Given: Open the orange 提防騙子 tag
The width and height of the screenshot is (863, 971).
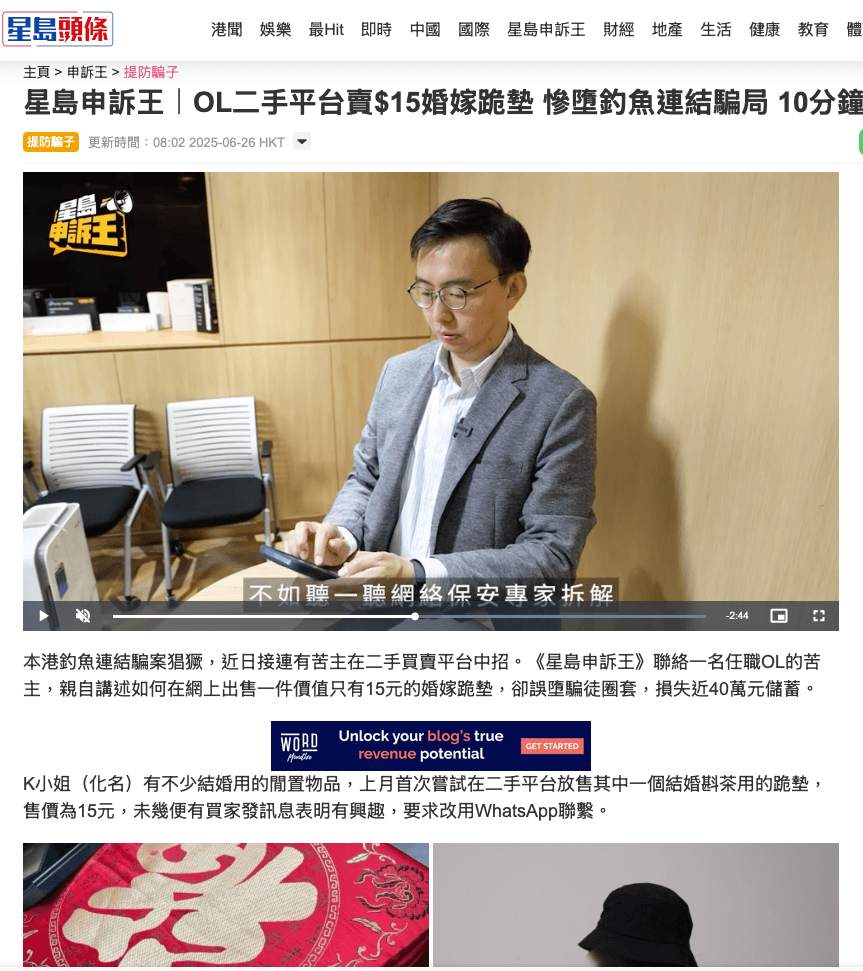Looking at the screenshot, I should tap(51, 142).
